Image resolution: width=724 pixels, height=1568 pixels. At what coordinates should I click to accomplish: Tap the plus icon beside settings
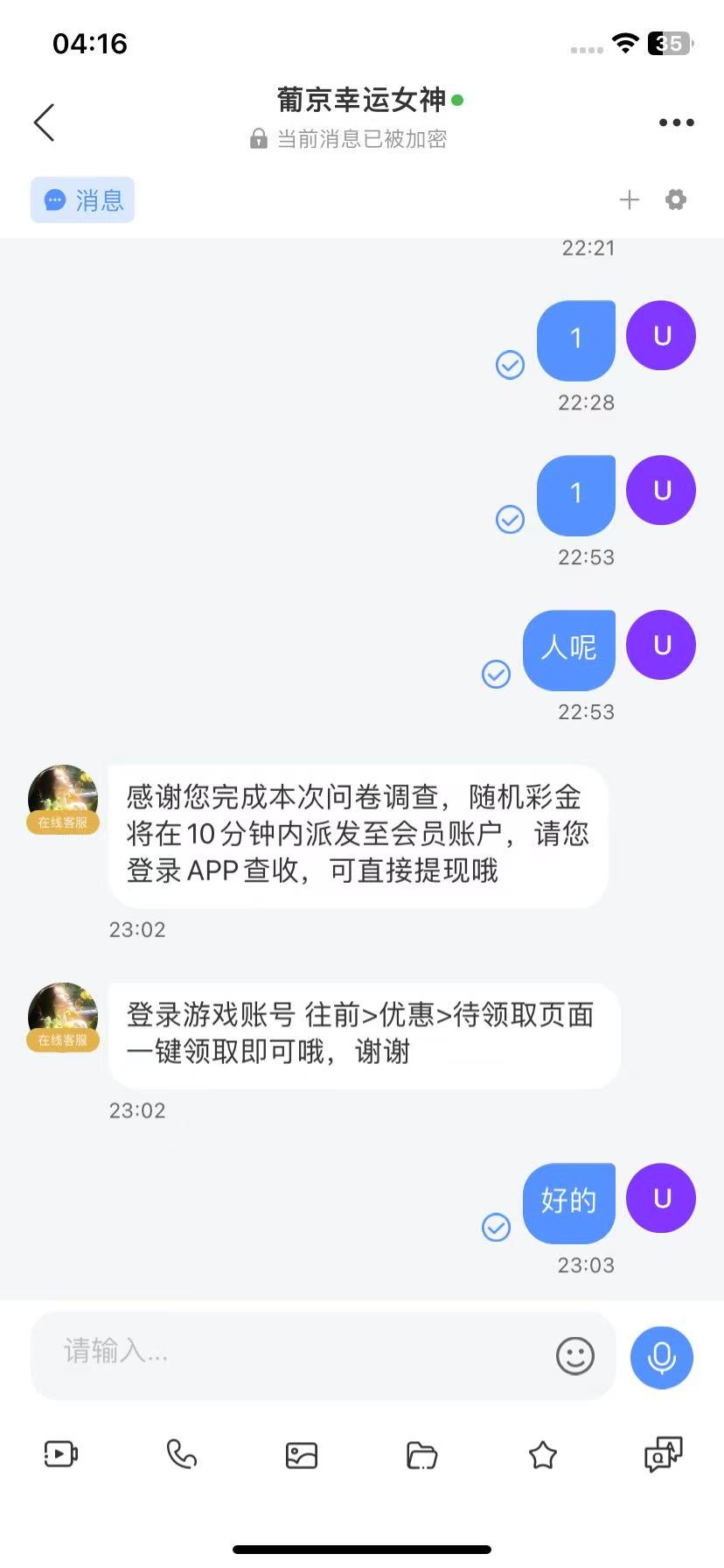pos(629,200)
